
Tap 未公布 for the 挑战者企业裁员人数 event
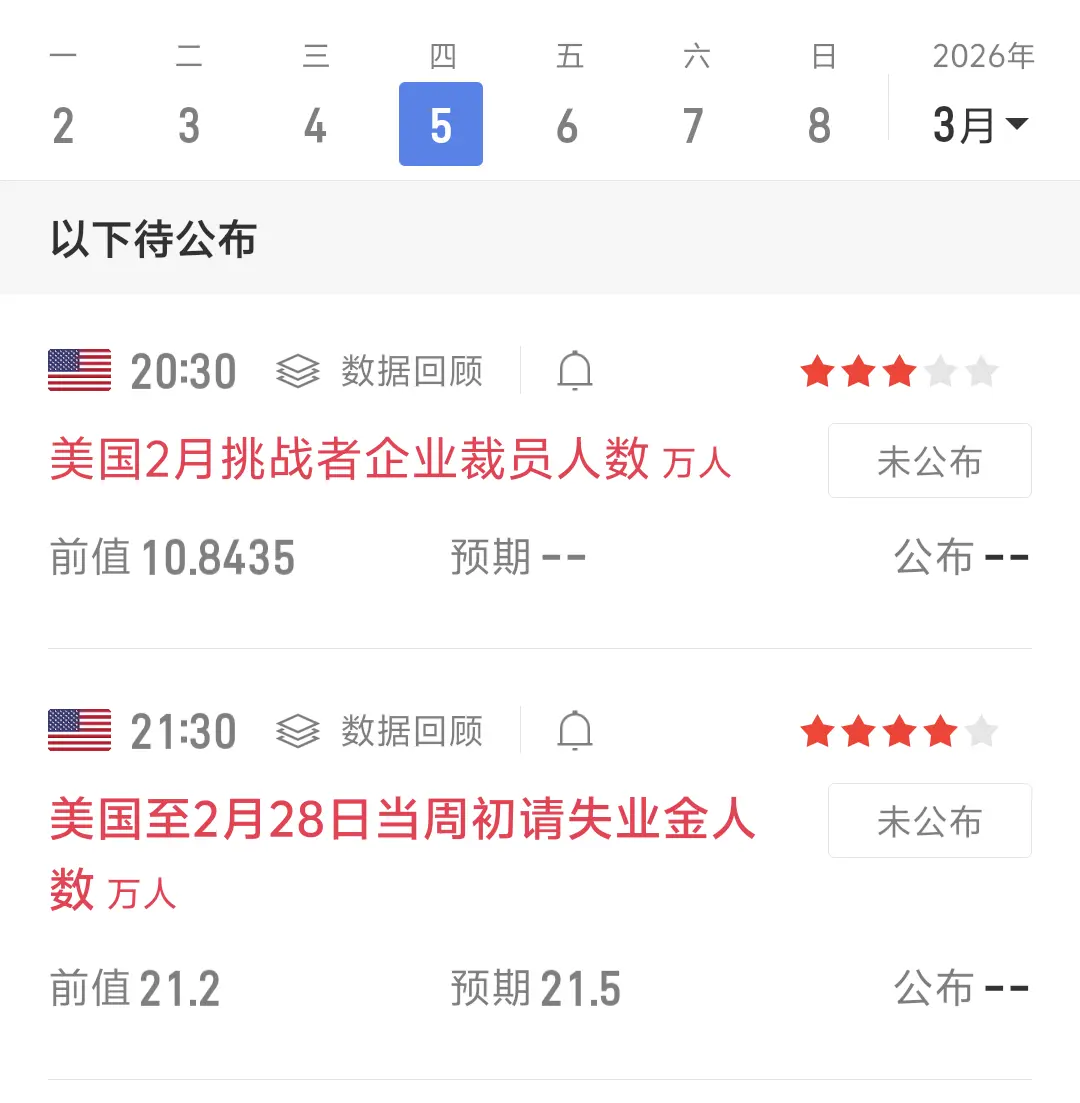pos(929,461)
